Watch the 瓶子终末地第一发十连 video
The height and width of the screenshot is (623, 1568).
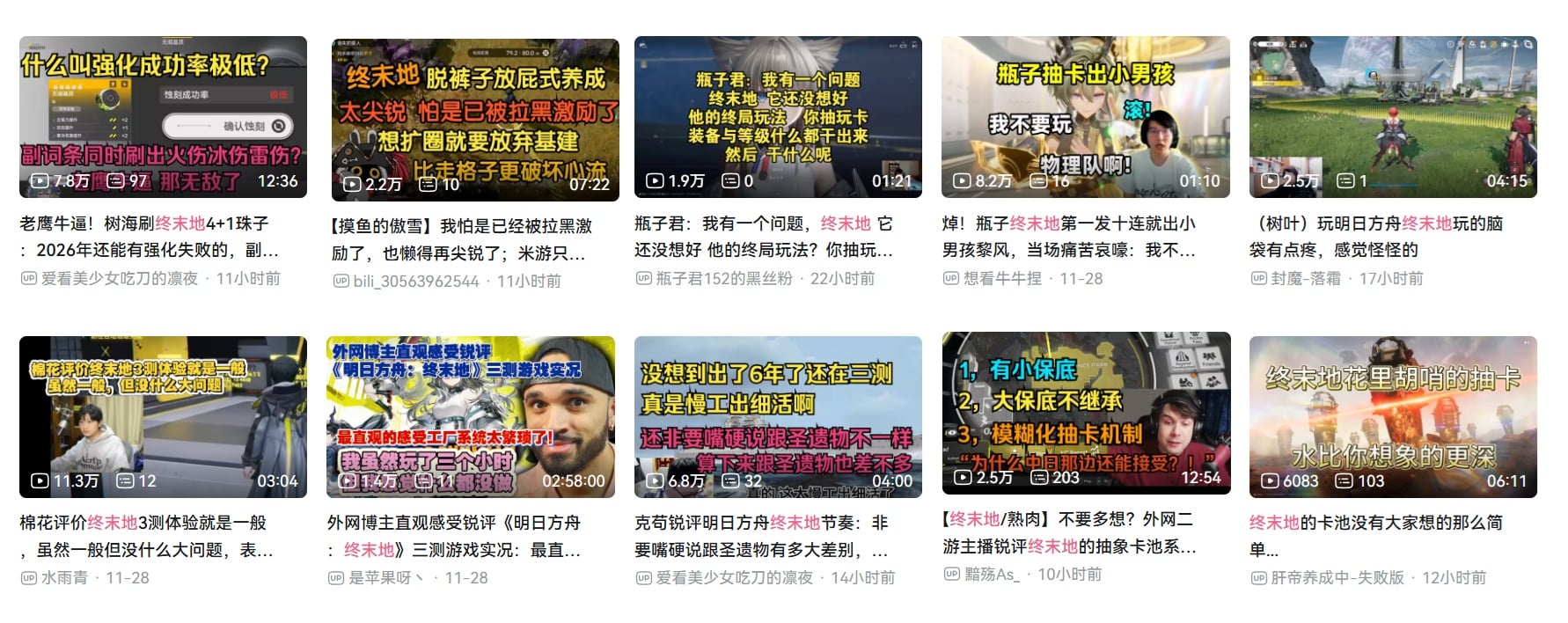(1085, 117)
